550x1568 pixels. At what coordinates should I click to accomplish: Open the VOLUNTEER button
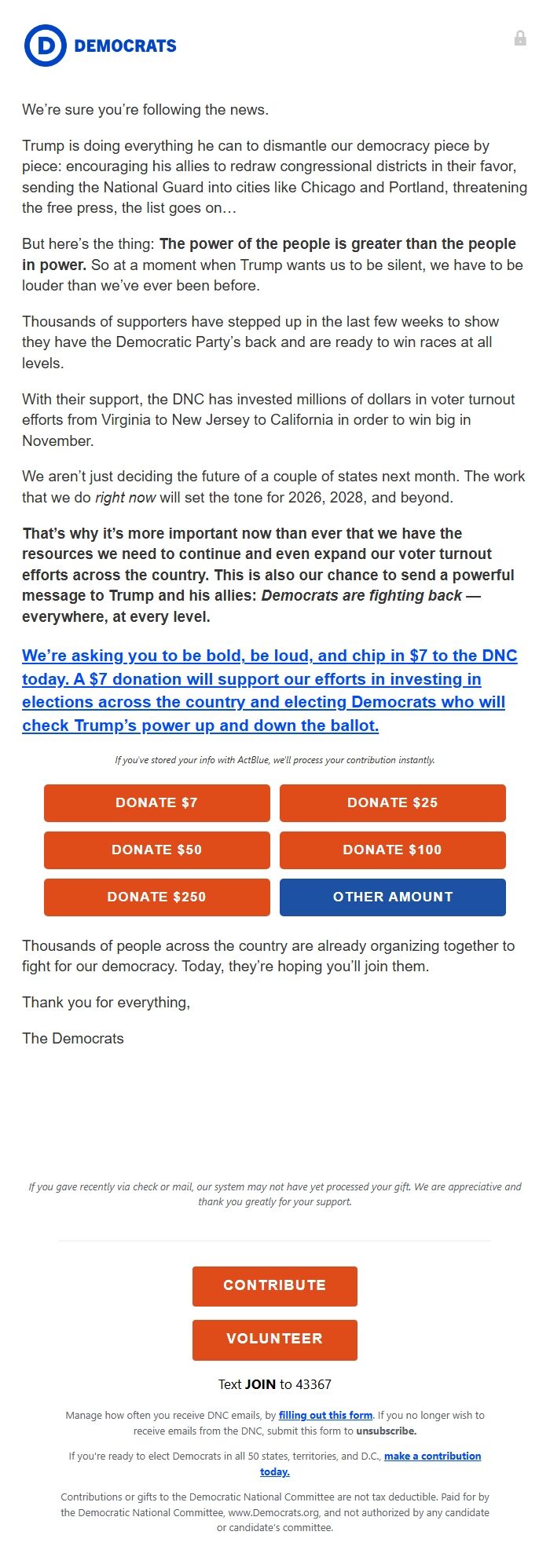tap(274, 1339)
